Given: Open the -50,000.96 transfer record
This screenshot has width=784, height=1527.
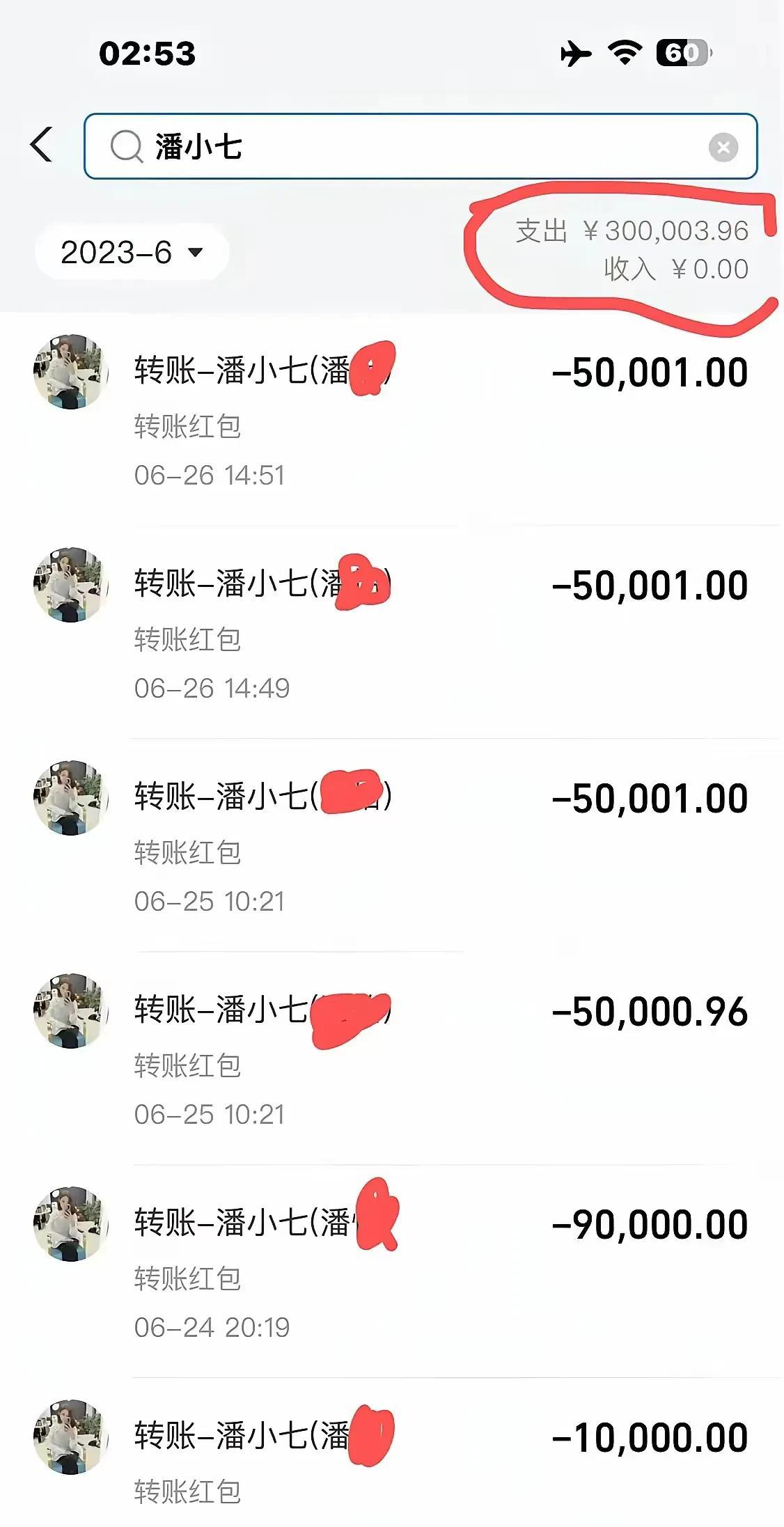Looking at the screenshot, I should (x=418, y=1057).
